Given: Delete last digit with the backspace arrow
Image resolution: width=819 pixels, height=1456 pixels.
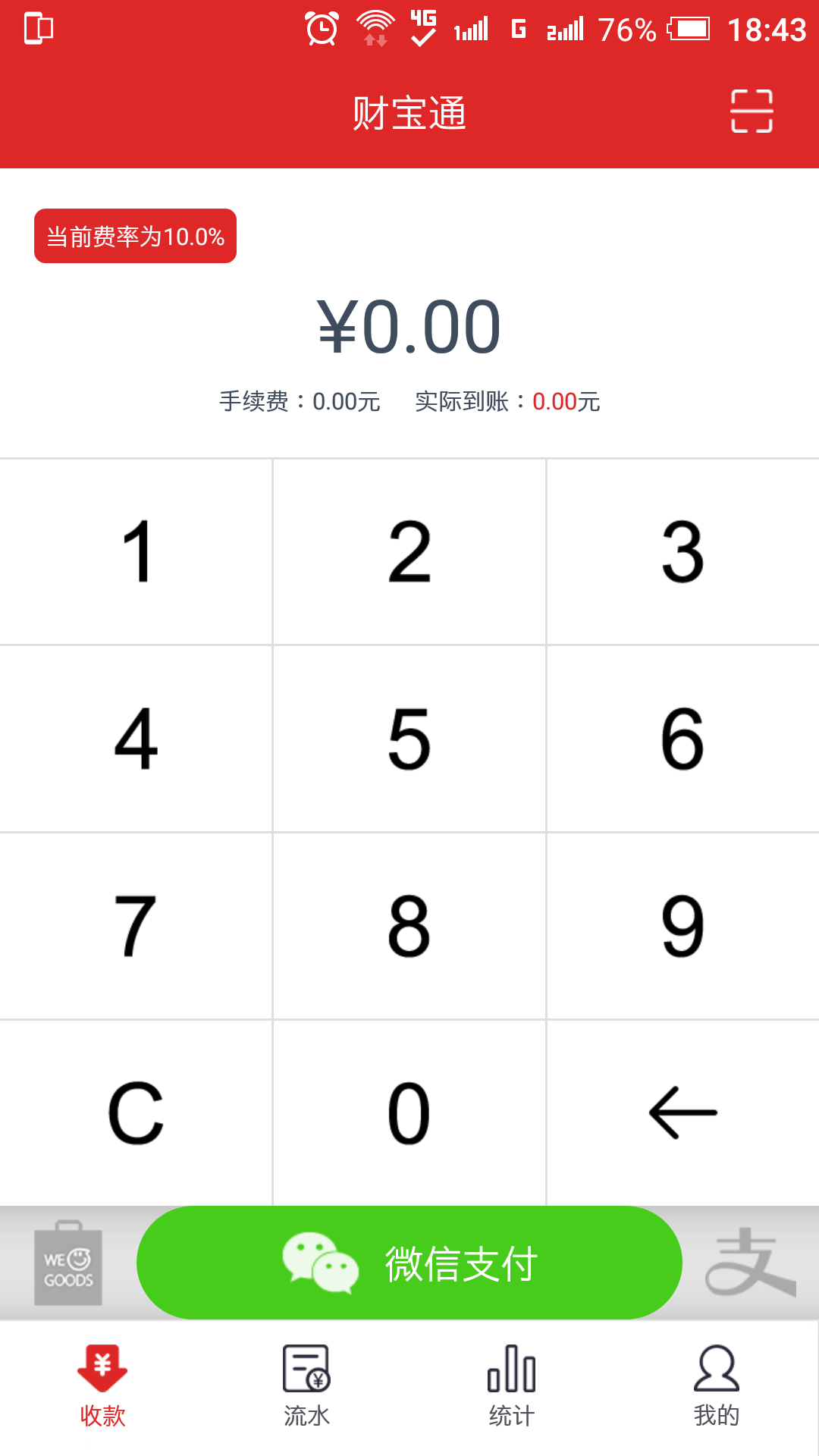Looking at the screenshot, I should (682, 1112).
